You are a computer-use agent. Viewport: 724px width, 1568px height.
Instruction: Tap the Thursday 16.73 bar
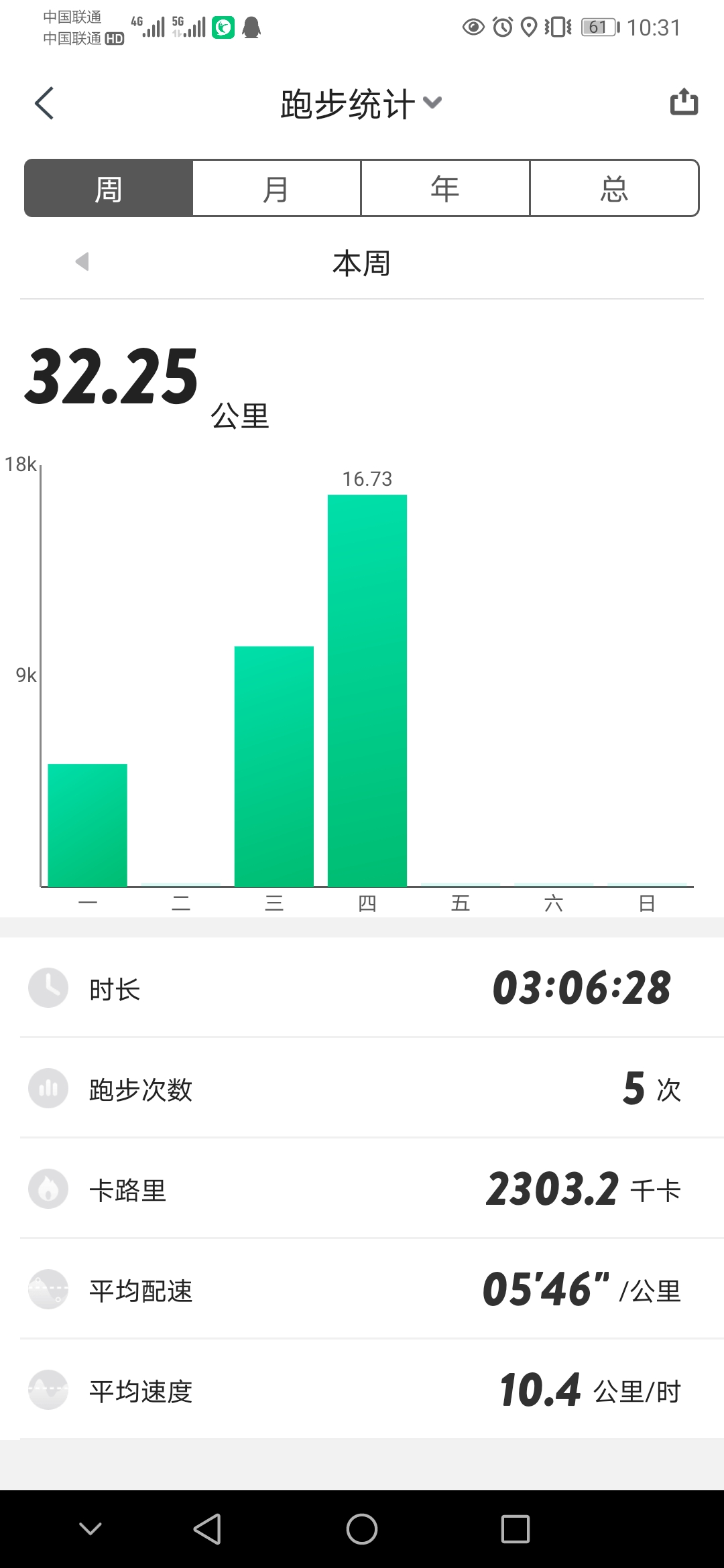(367, 690)
